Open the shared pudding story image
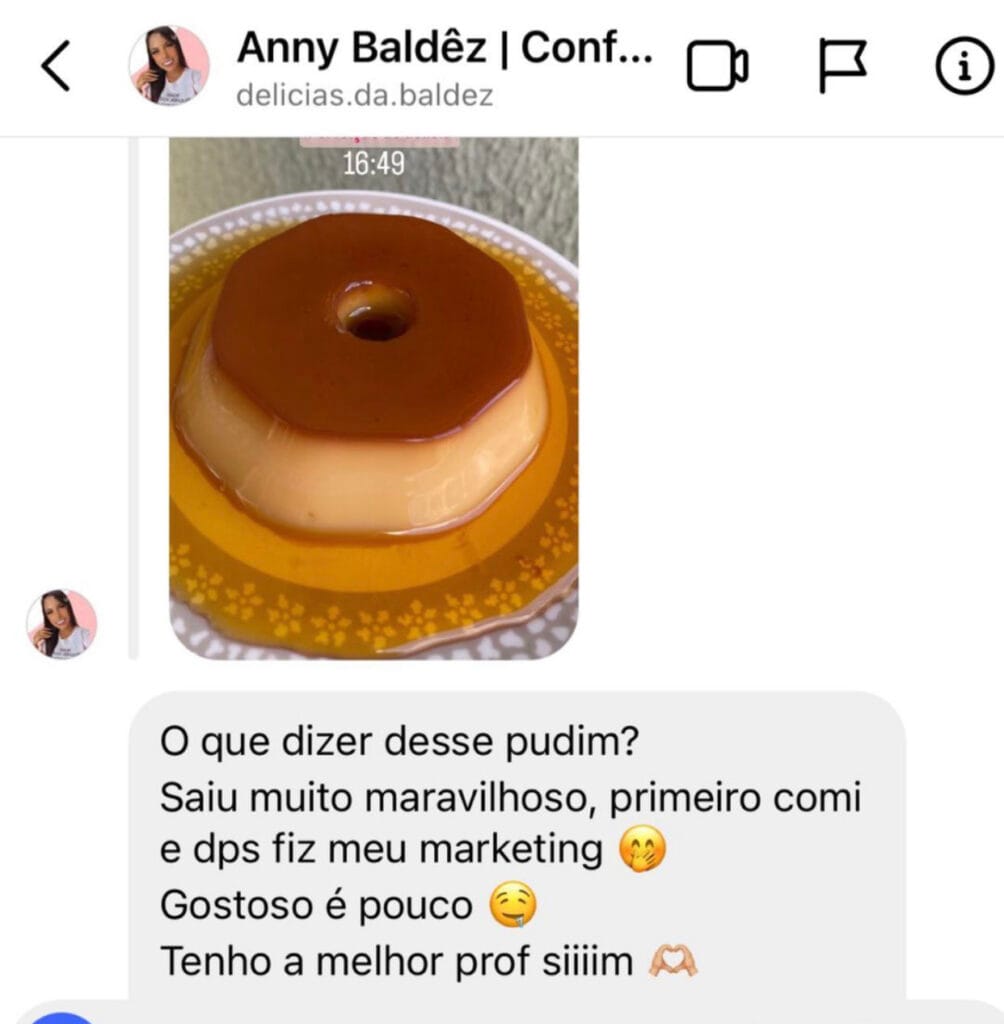Image resolution: width=1004 pixels, height=1024 pixels. click(x=373, y=398)
